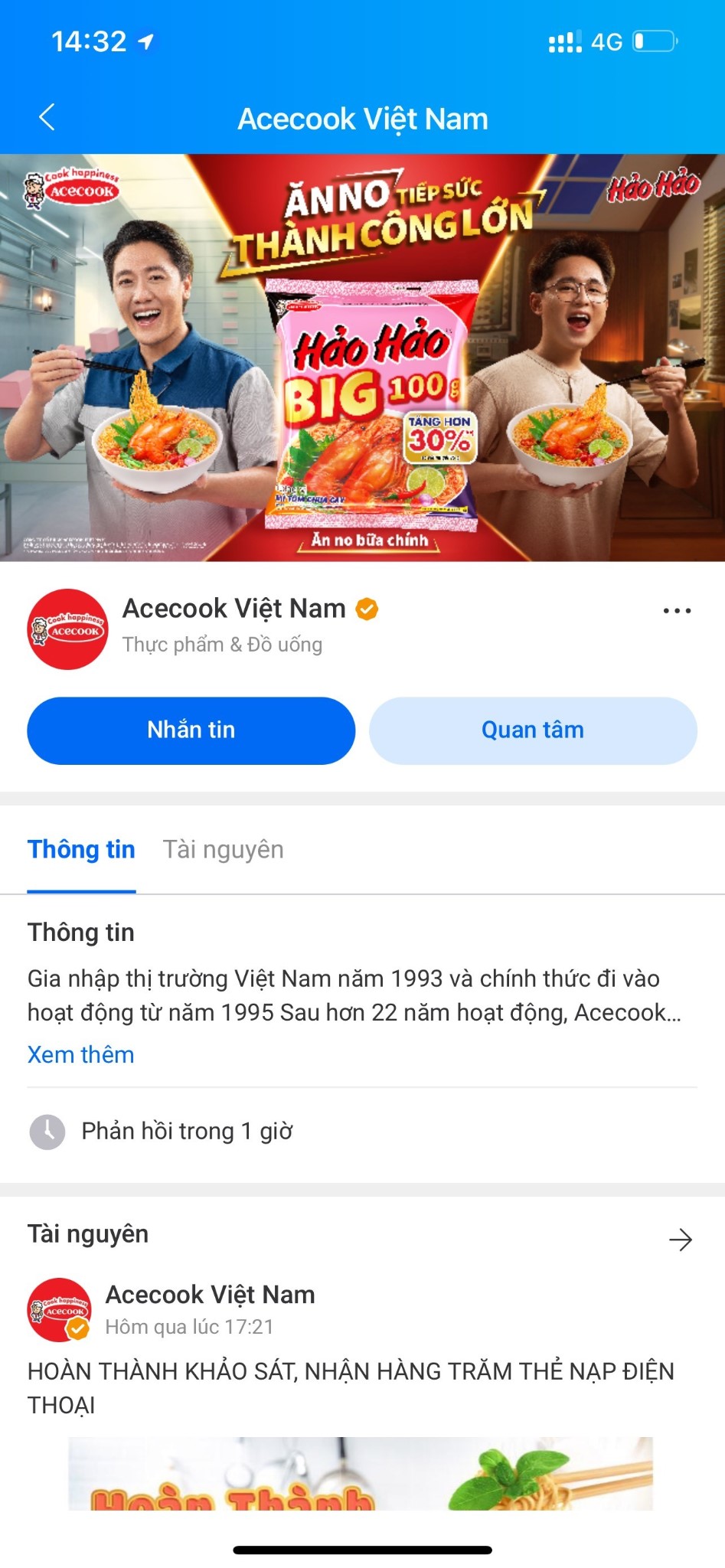Tap the Nhắn tin button
725x1568 pixels.
pyautogui.click(x=191, y=730)
